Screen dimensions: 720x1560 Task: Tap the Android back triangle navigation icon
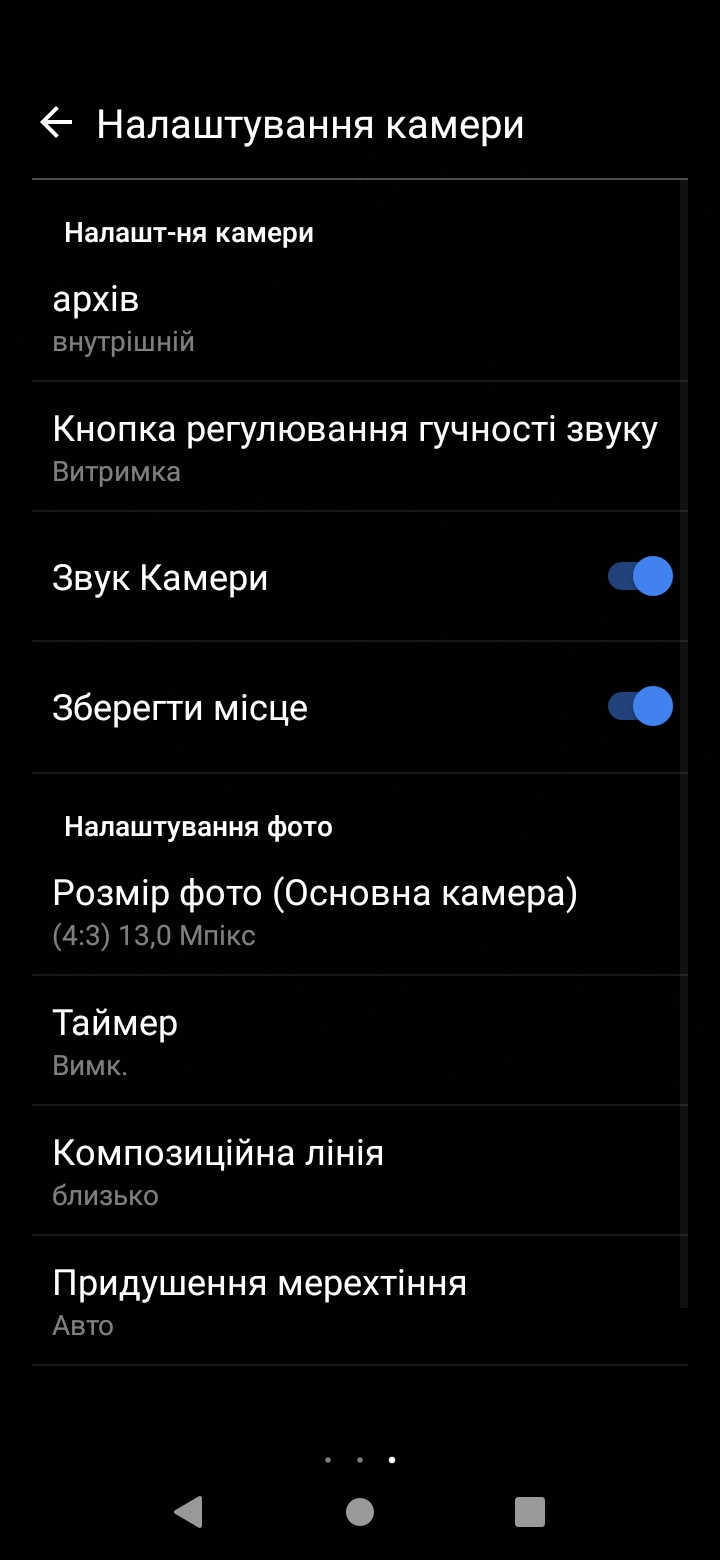tap(190, 1512)
